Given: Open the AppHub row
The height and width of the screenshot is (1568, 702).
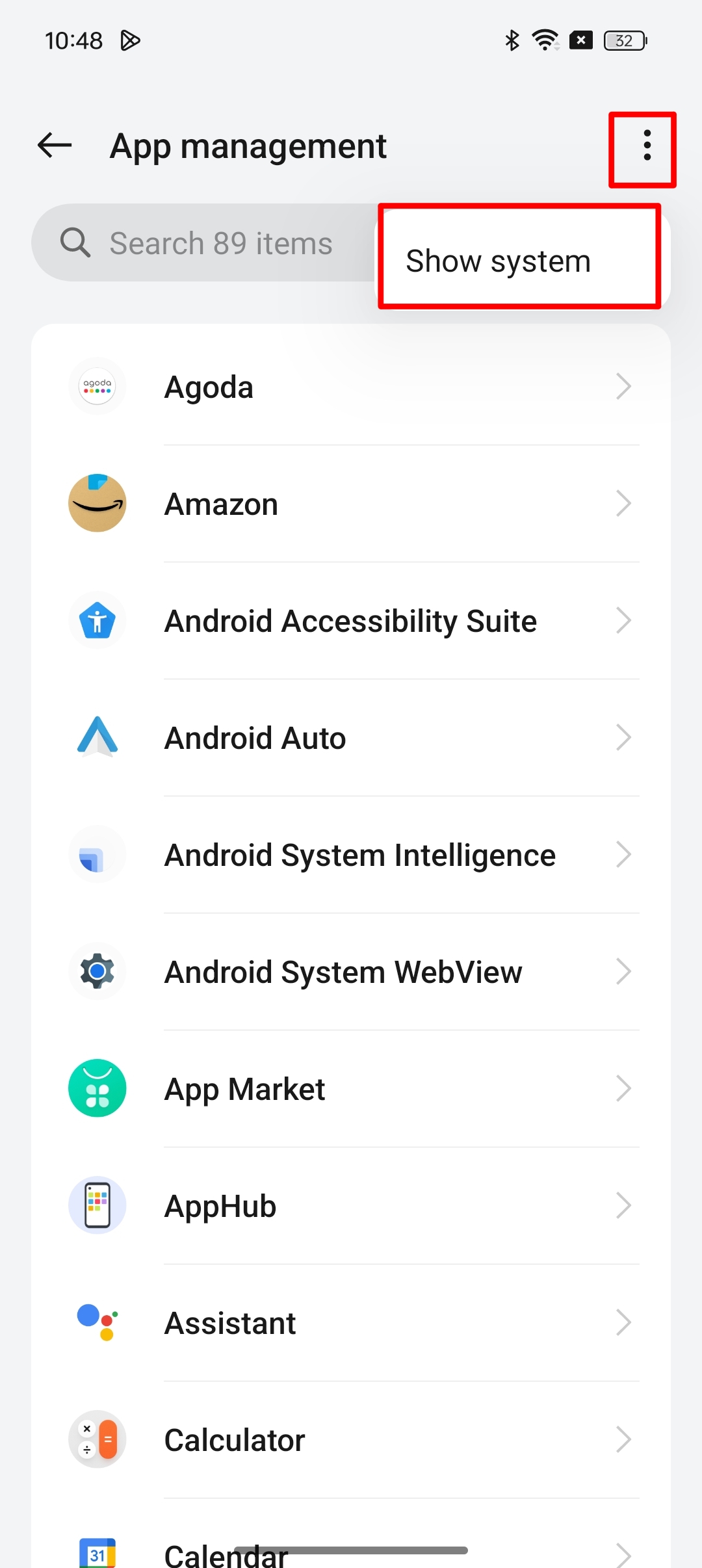Looking at the screenshot, I should (351, 1206).
